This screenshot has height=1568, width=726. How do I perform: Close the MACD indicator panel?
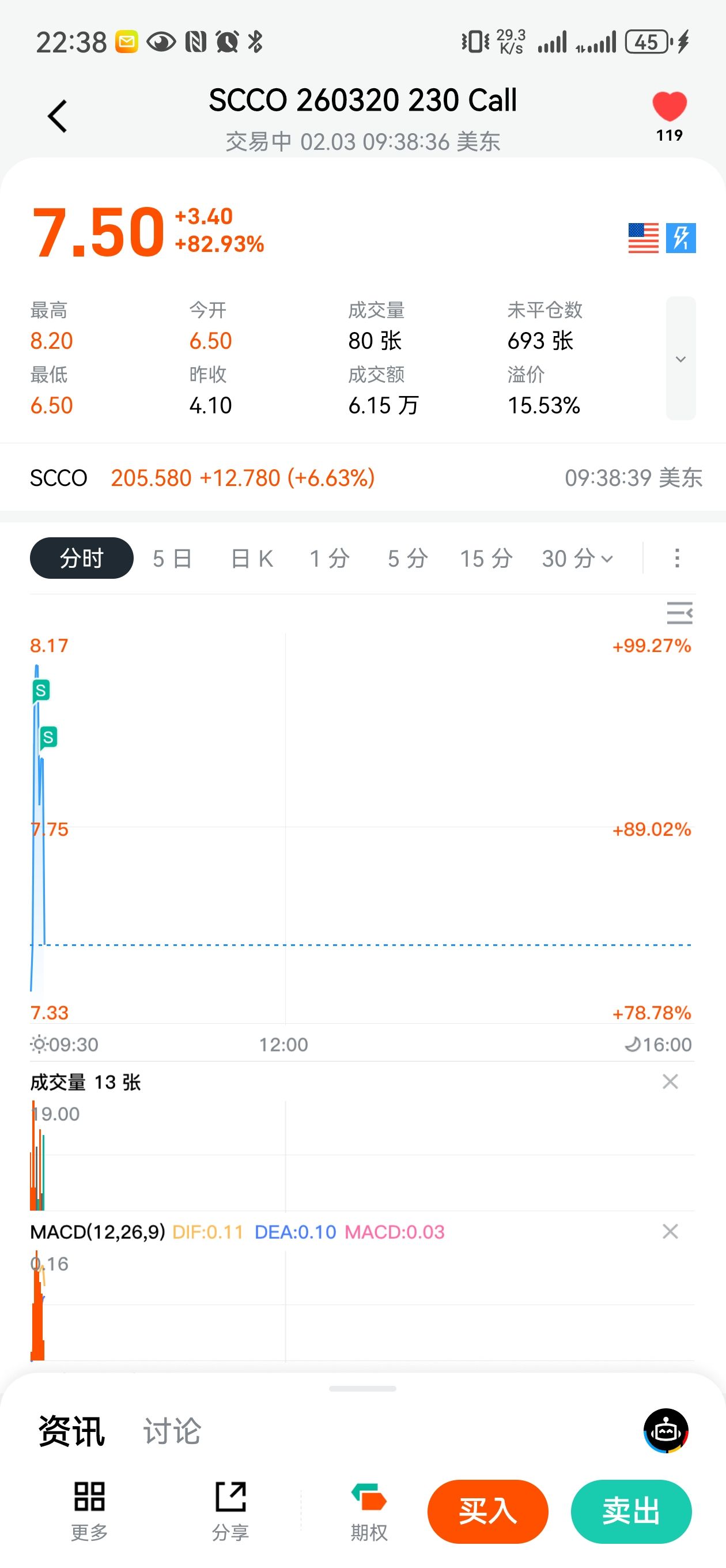pos(670,1231)
